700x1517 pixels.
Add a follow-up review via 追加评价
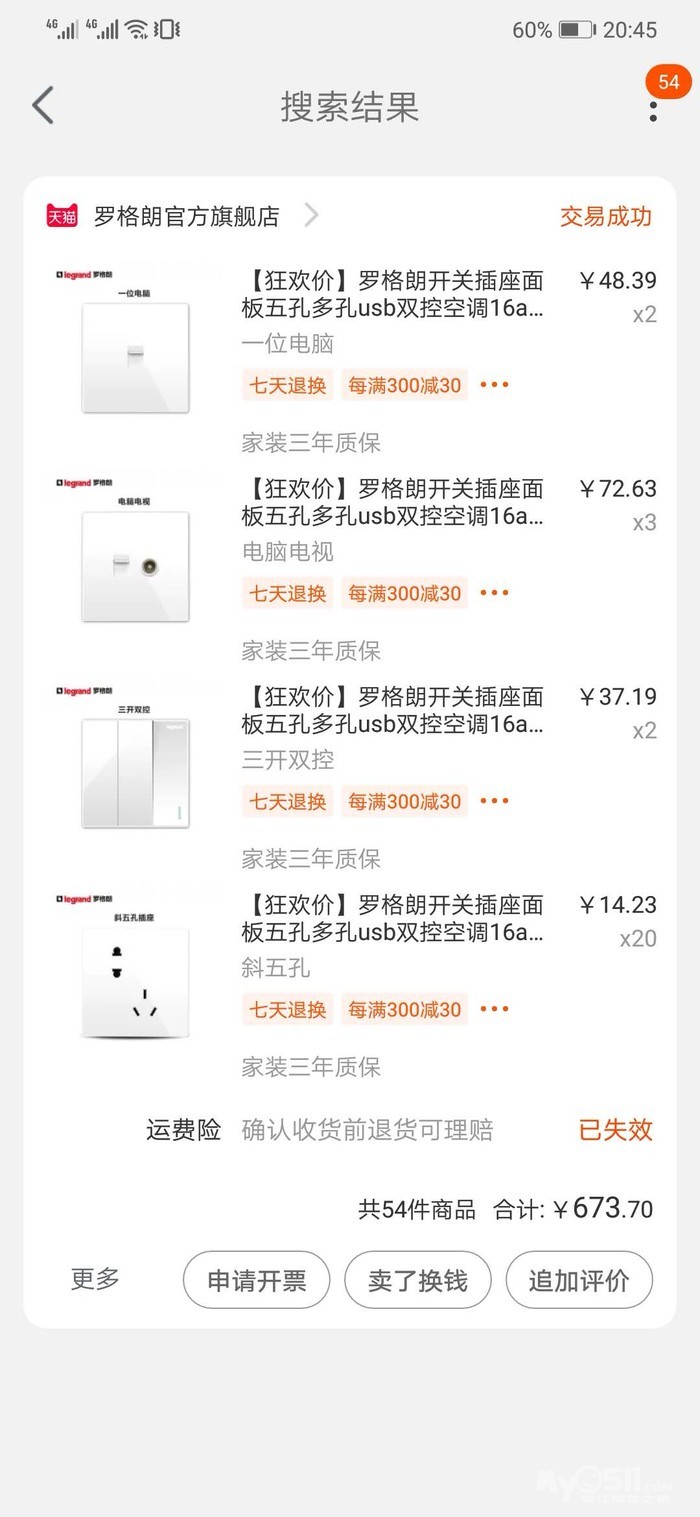click(579, 1280)
